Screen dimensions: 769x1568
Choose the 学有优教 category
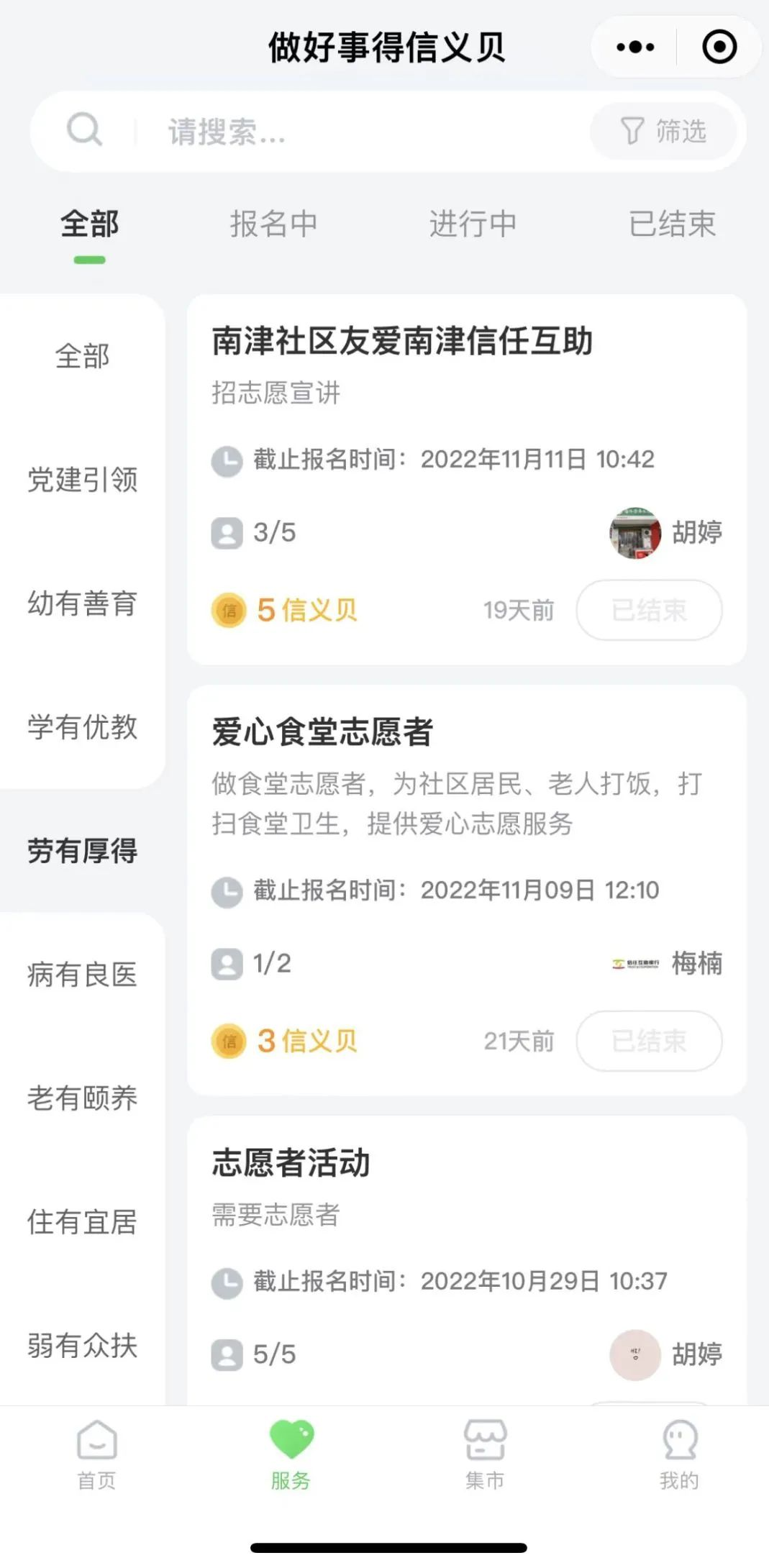coord(82,727)
